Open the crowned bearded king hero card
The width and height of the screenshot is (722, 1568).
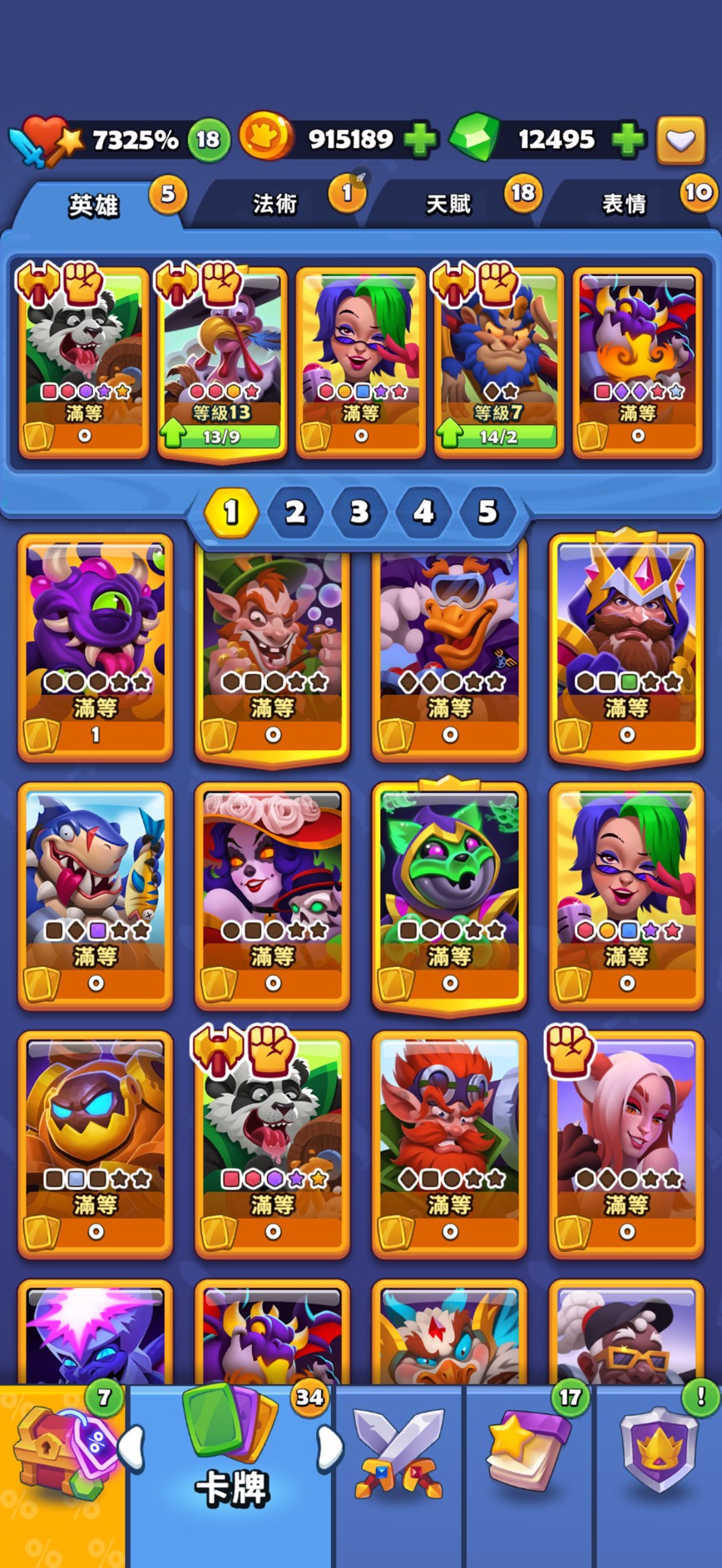(x=627, y=647)
